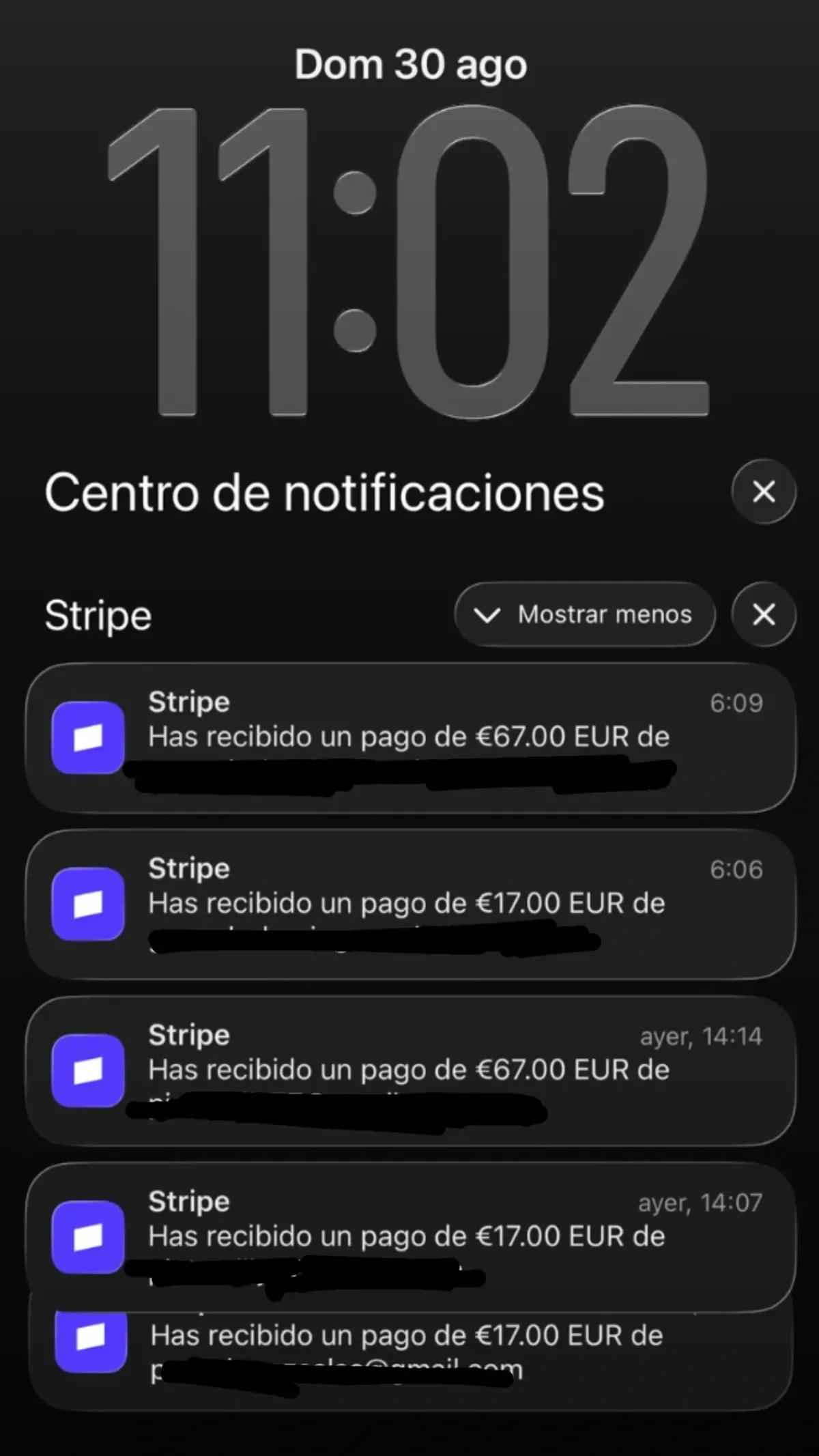Open the Stripe notification from 6:09
The image size is (819, 1456).
(x=410, y=738)
